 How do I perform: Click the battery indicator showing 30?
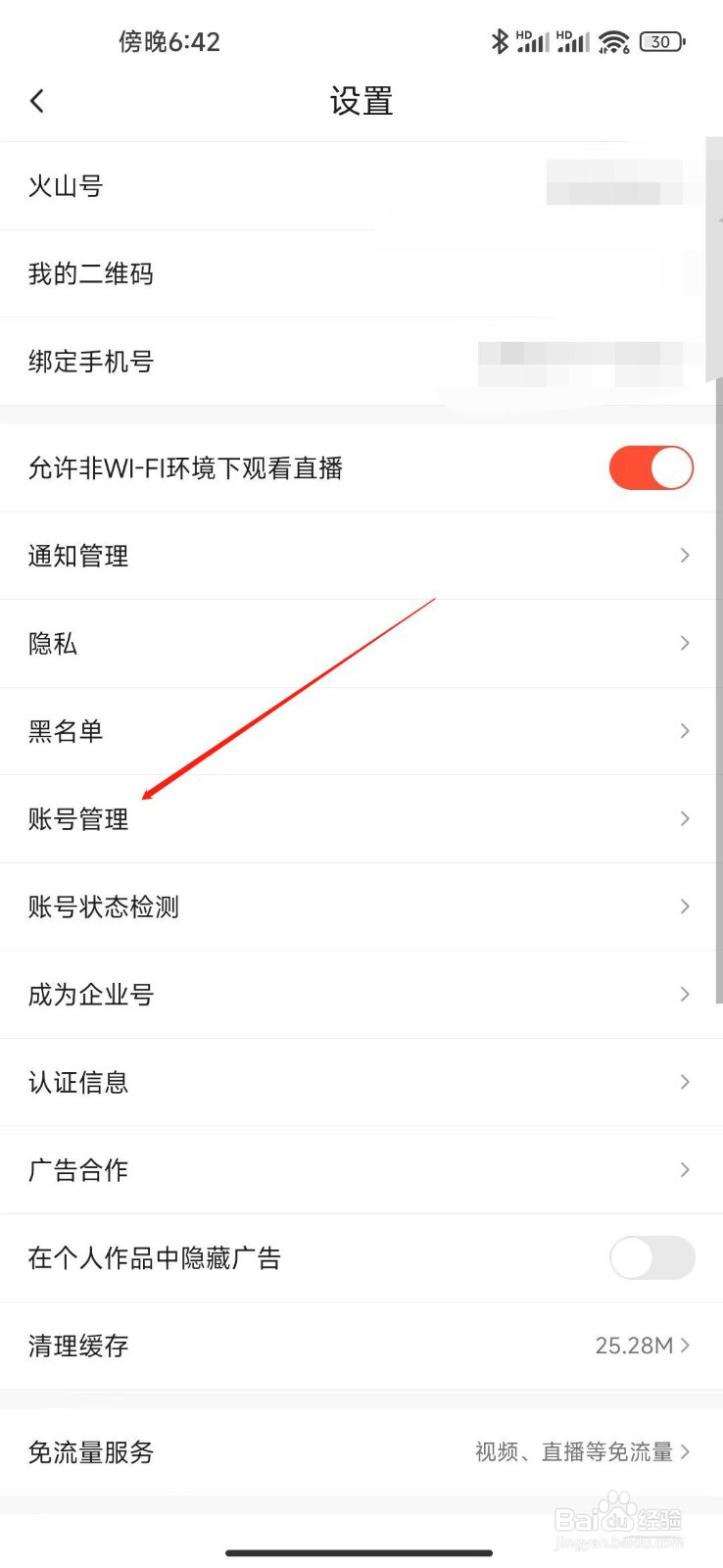tap(661, 42)
